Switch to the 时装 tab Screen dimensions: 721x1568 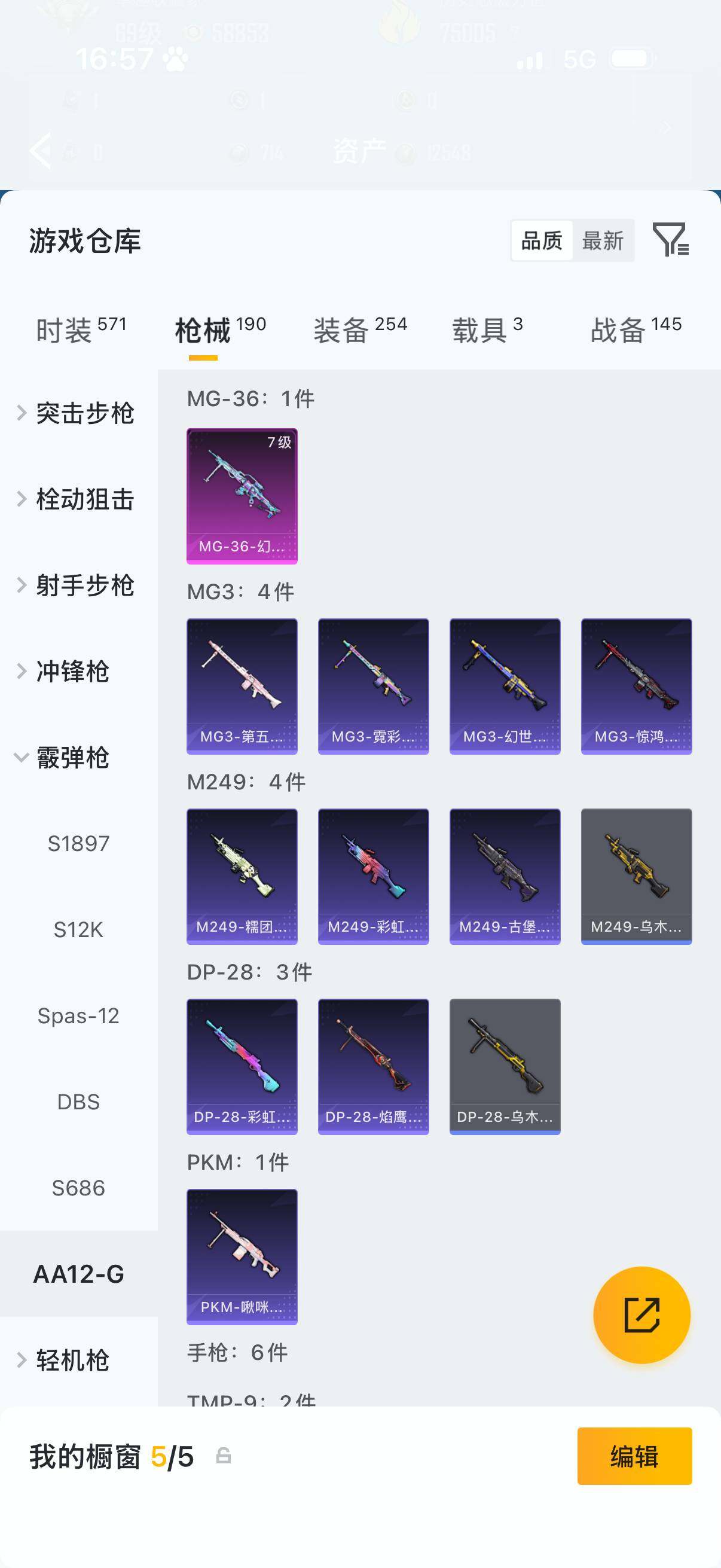pos(81,331)
